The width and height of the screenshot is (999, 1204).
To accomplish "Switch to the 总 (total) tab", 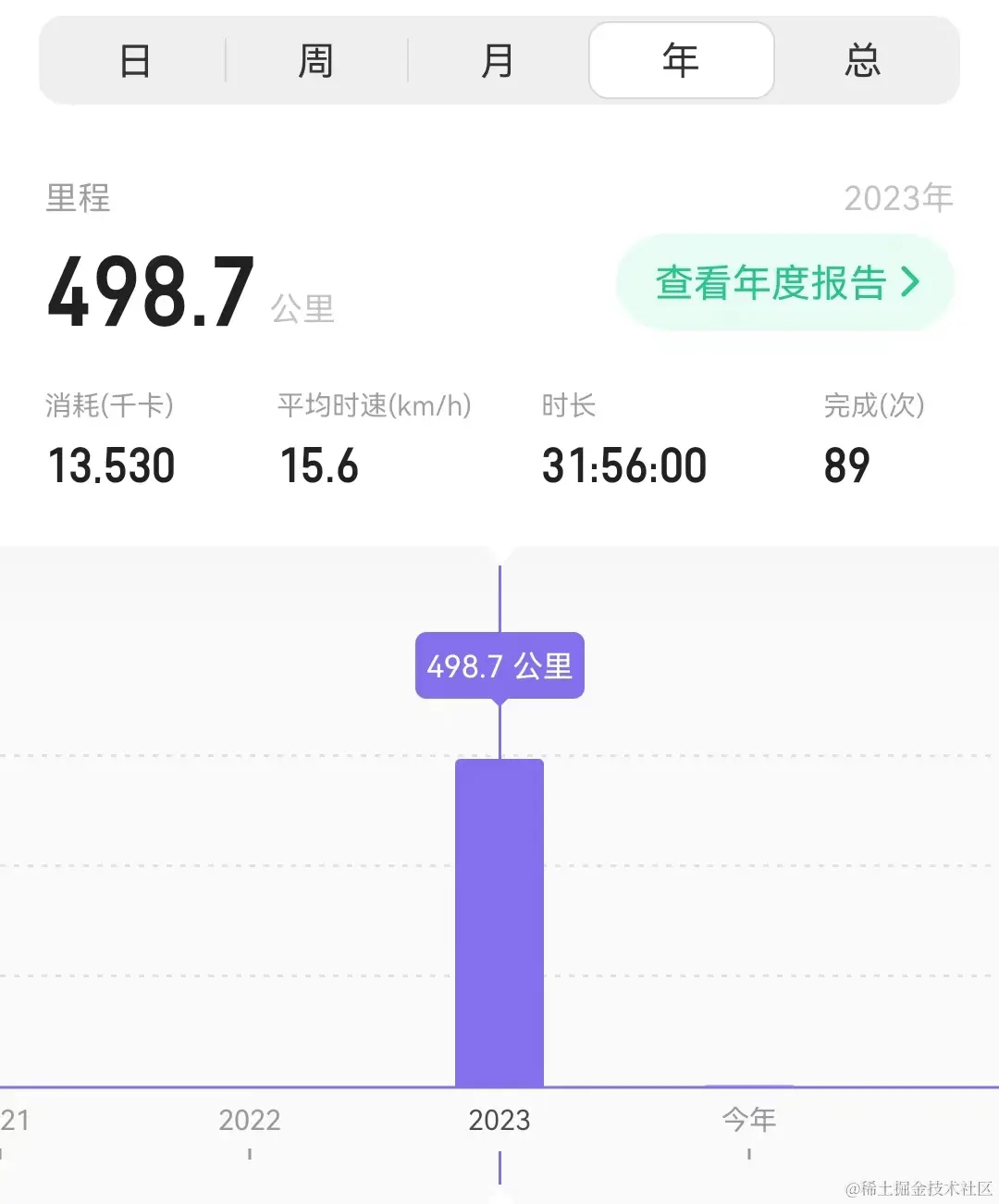I will (x=862, y=61).
